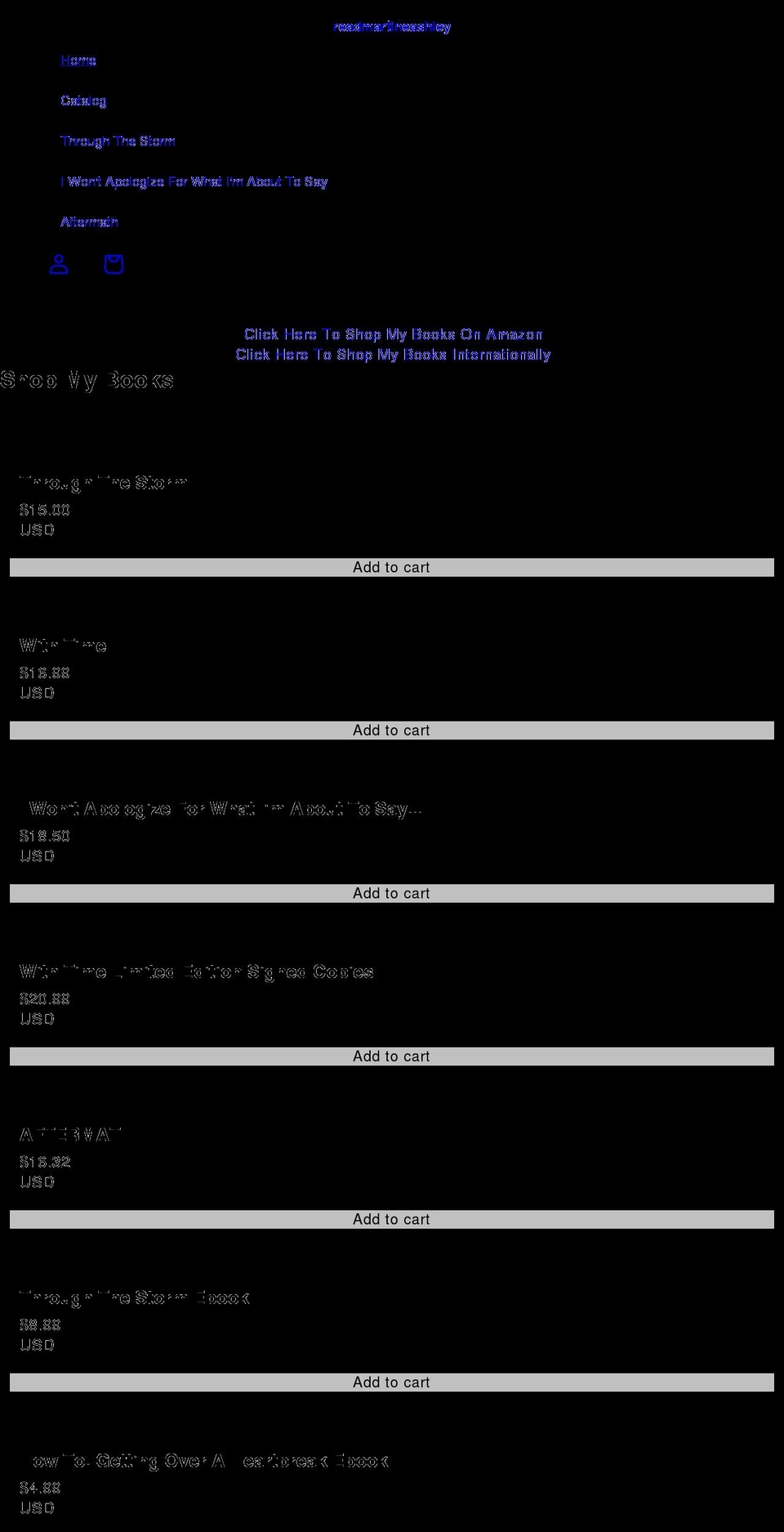Screen dimensions: 784x1532
Task: Shop my books internationally
Action: click(393, 355)
